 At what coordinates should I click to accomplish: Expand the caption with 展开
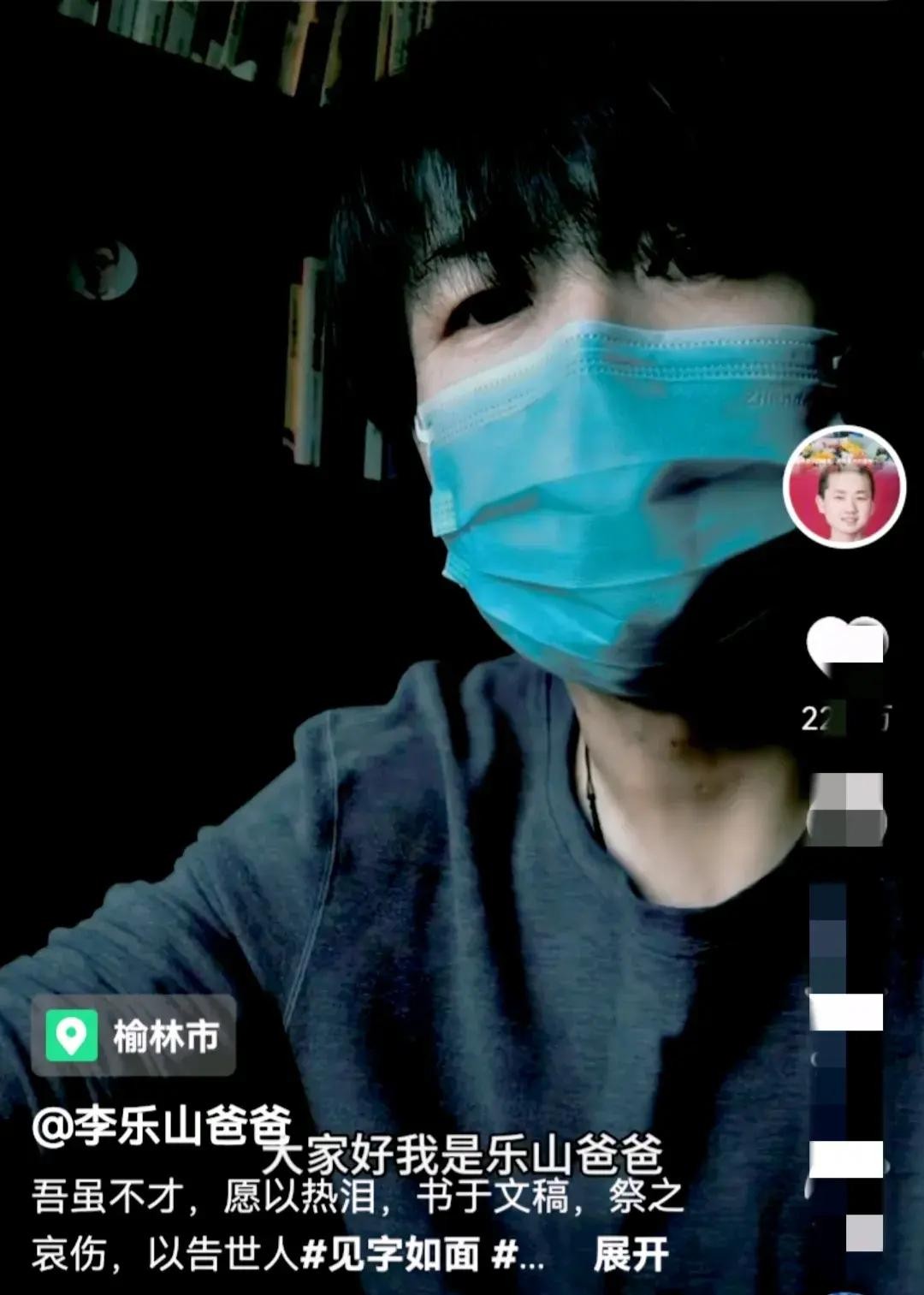631,1255
